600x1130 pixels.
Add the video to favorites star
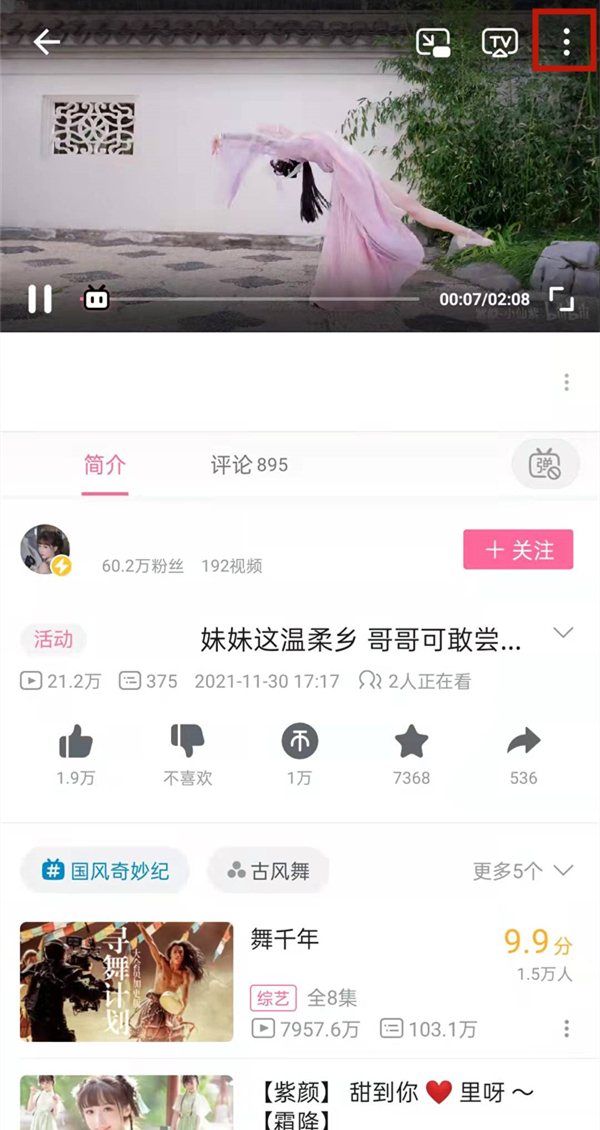coord(411,742)
